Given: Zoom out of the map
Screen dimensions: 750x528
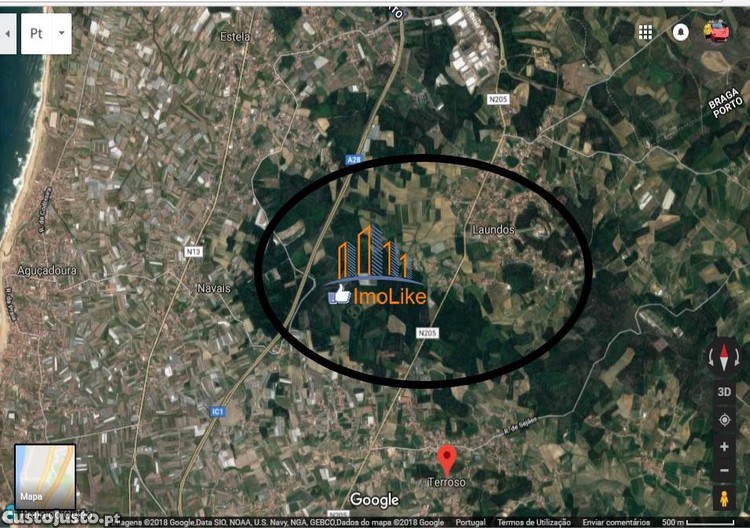Looking at the screenshot, I should [724, 470].
